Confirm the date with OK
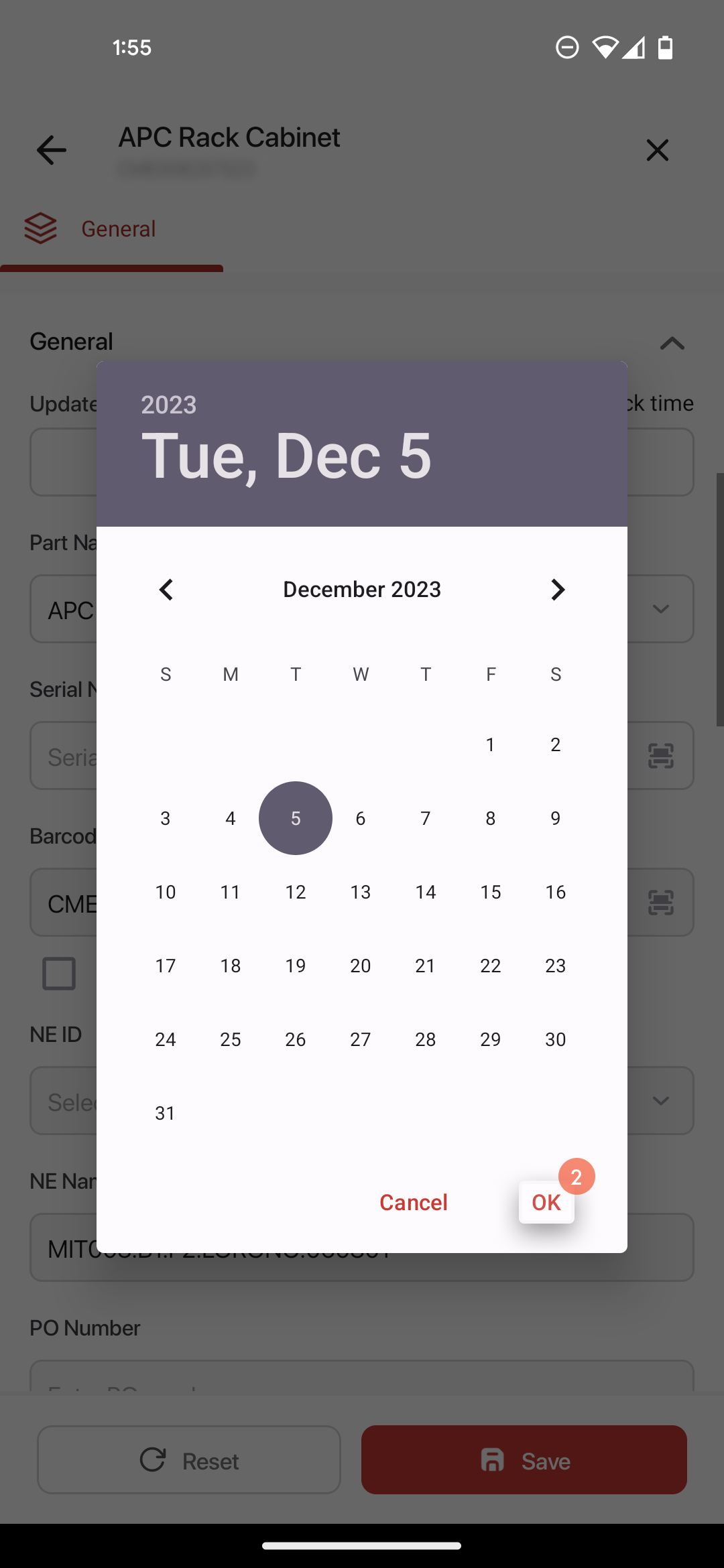Screen dimensions: 724x1568 tap(546, 1202)
